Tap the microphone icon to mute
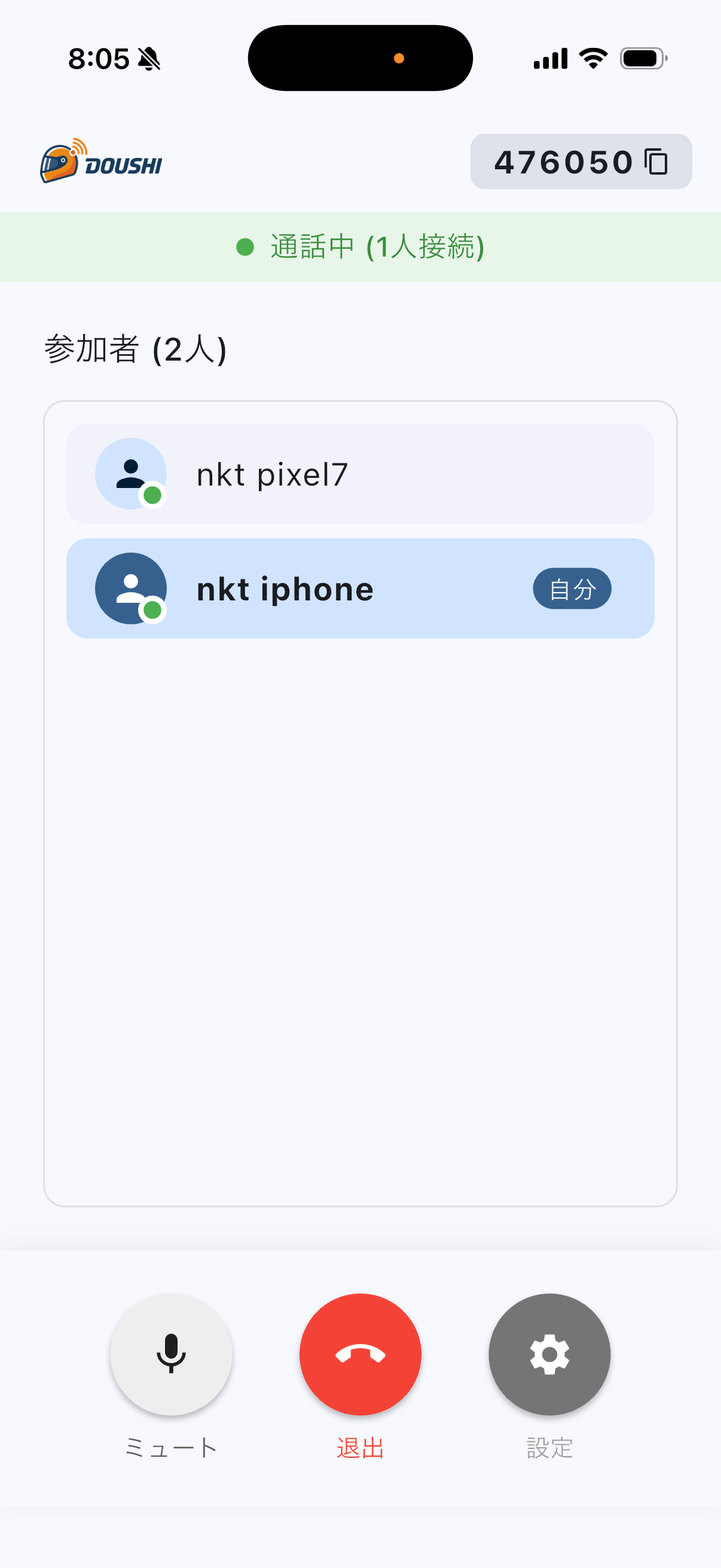This screenshot has width=721, height=1568. [x=171, y=1354]
